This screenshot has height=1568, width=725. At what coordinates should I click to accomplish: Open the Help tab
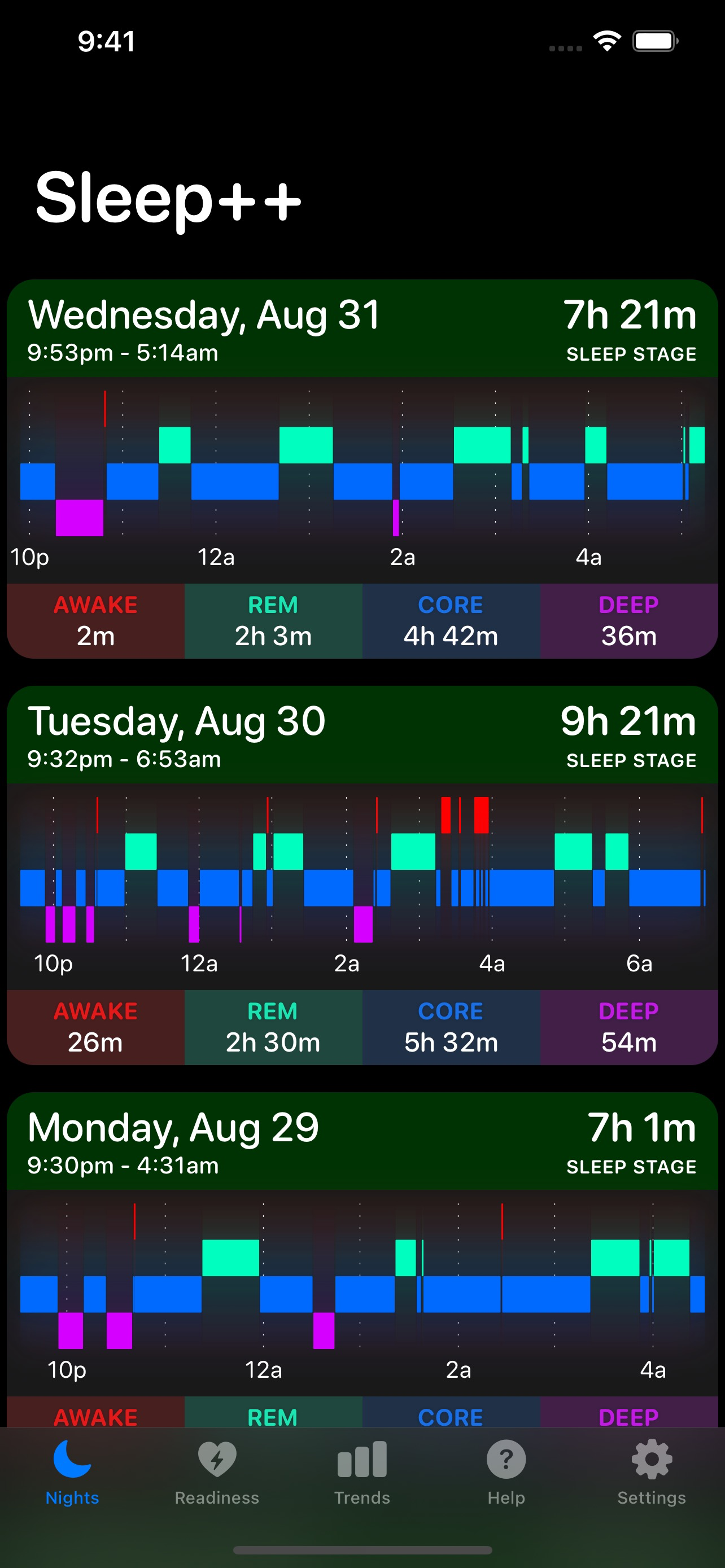(506, 1472)
